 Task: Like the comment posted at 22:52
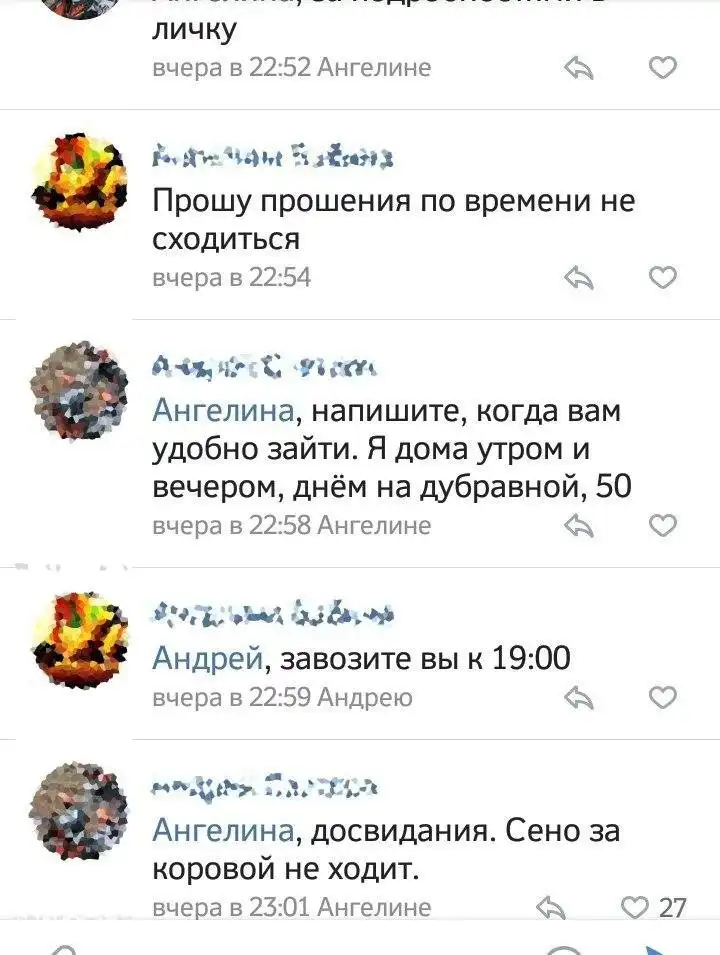(663, 68)
